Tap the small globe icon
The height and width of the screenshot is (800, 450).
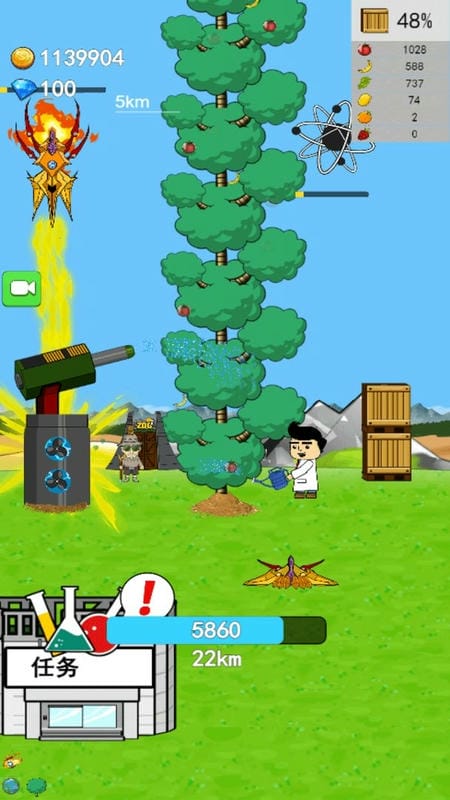pos(11,786)
